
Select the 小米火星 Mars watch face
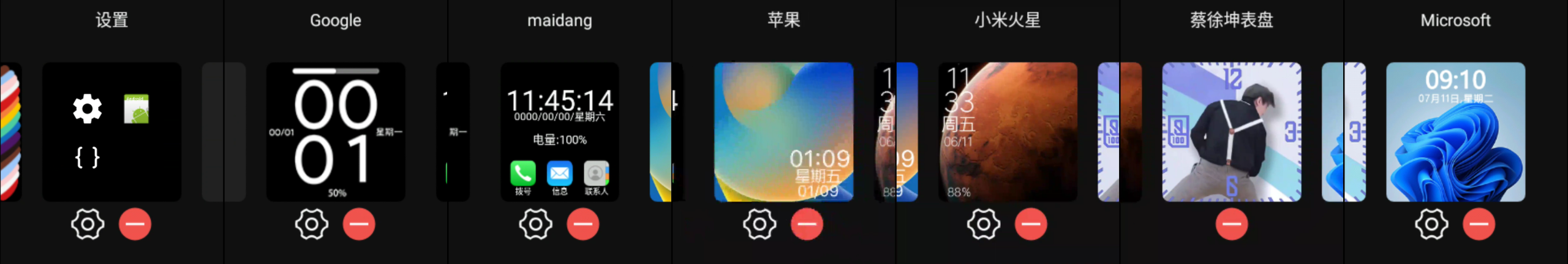pos(1008,132)
